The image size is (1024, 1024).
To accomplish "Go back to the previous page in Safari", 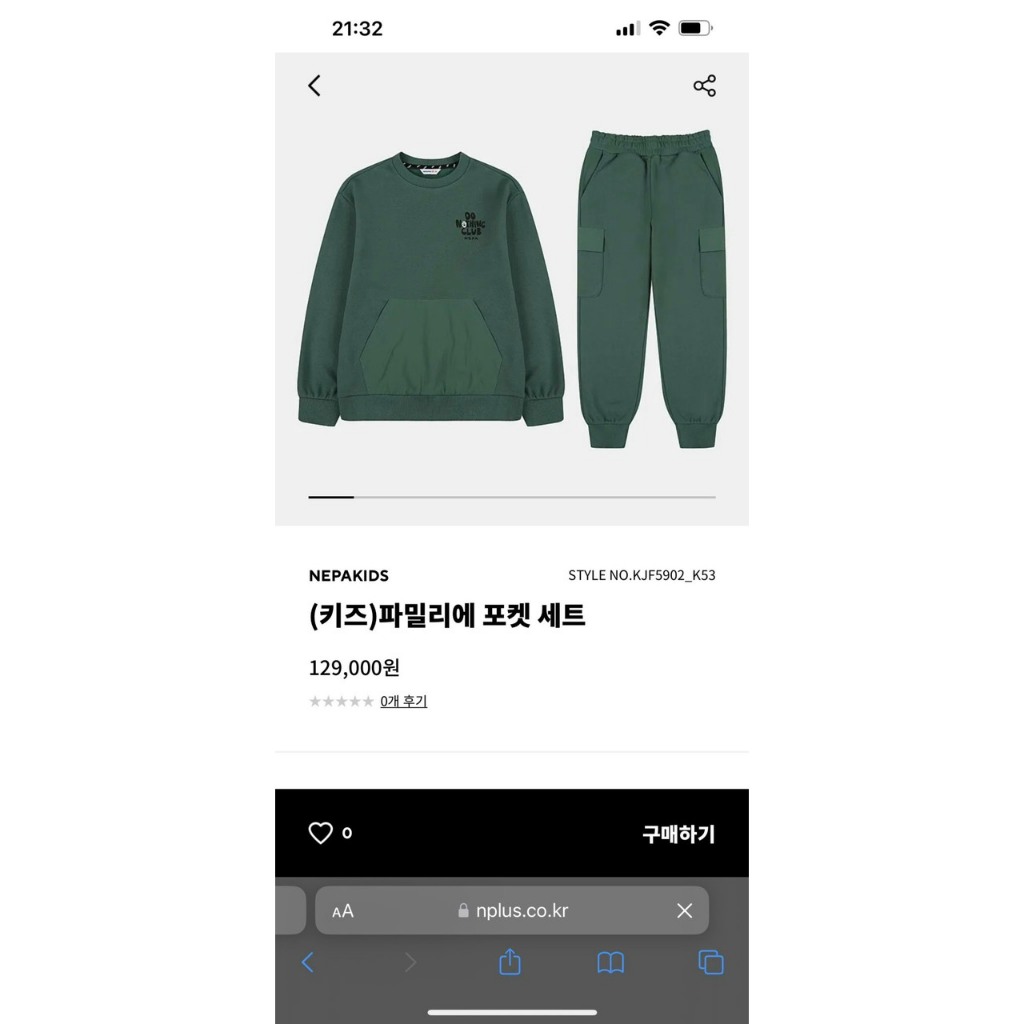I will (308, 963).
